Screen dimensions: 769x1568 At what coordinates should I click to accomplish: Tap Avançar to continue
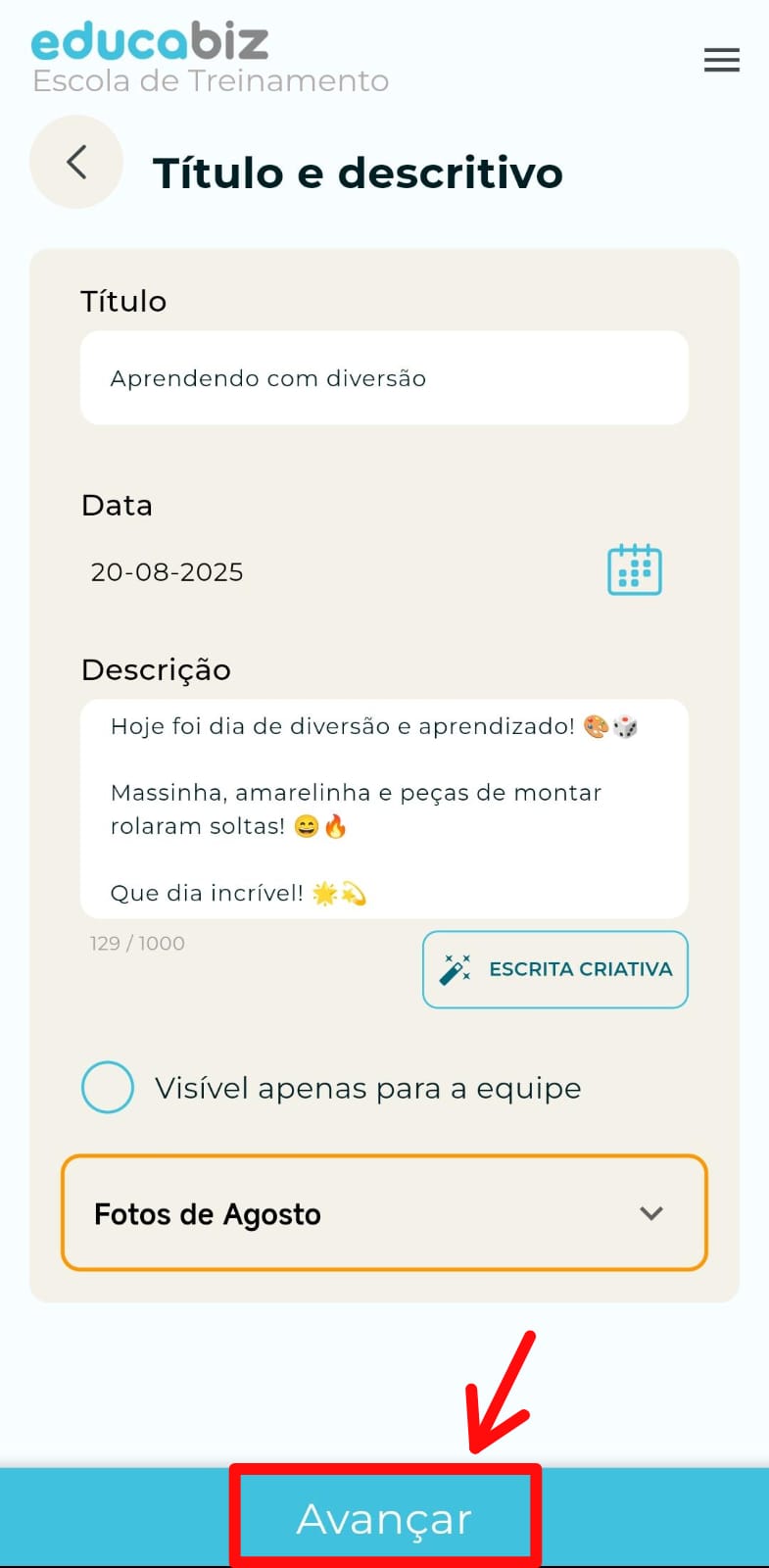coord(384,1519)
